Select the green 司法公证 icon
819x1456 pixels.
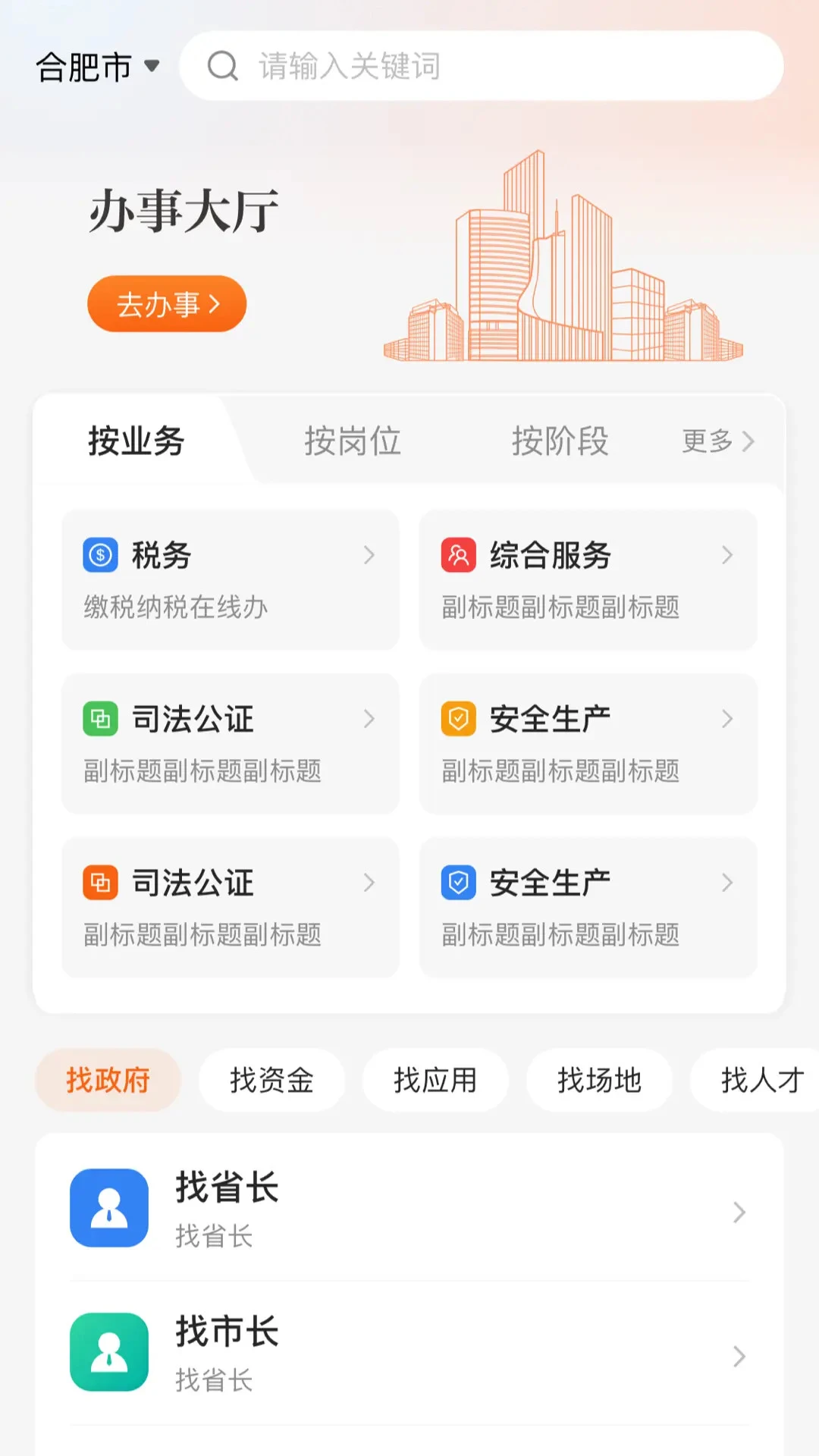tap(99, 718)
